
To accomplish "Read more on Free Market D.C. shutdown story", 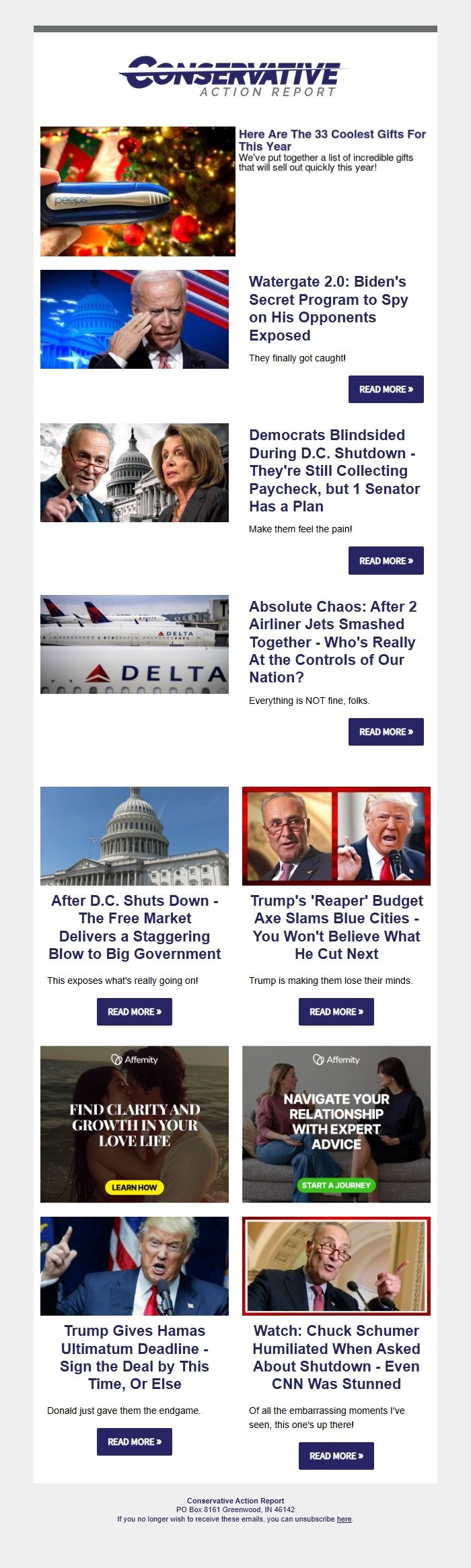I will click(x=135, y=1012).
